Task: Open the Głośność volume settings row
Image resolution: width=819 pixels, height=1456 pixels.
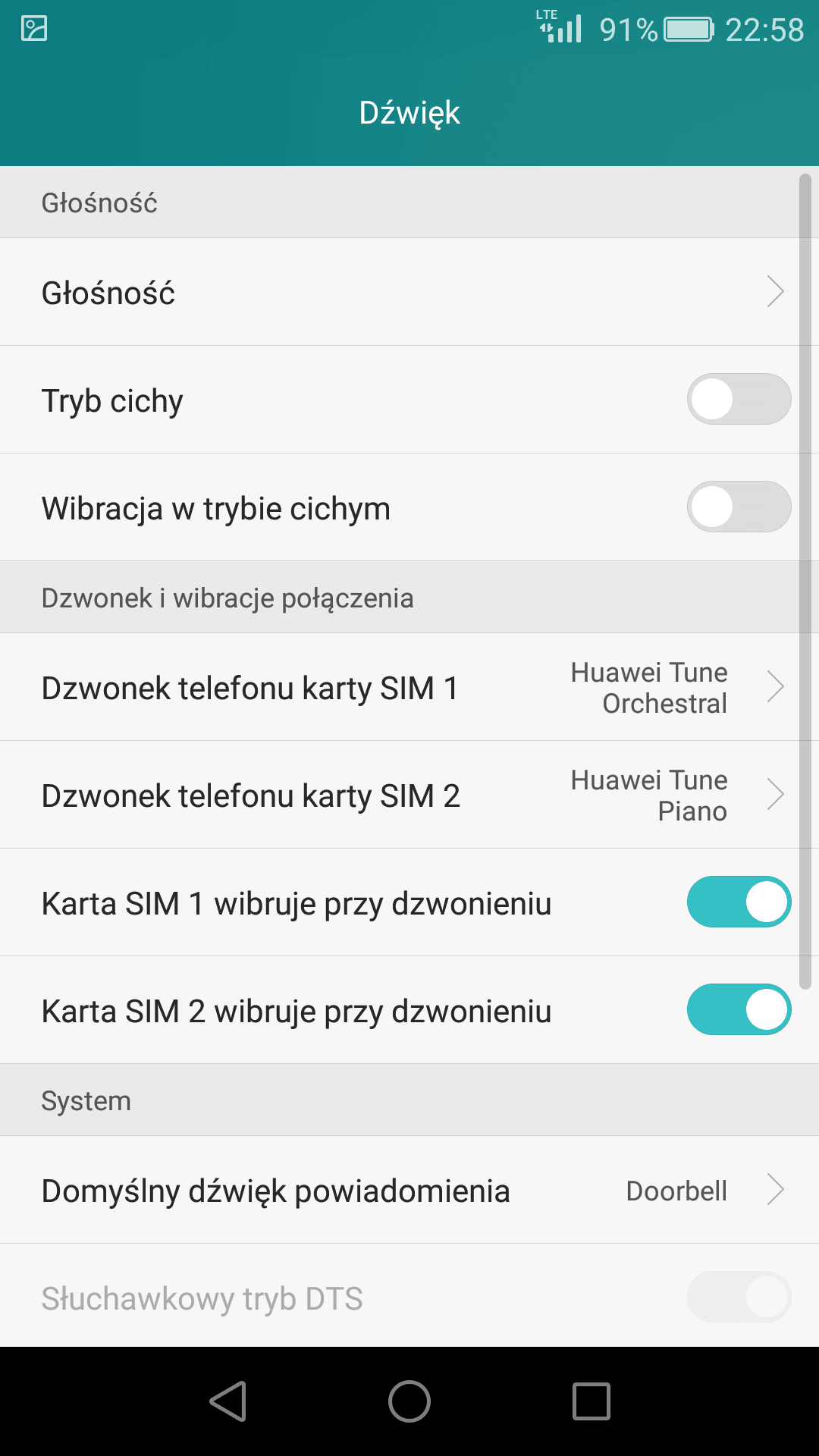Action: pyautogui.click(x=409, y=292)
